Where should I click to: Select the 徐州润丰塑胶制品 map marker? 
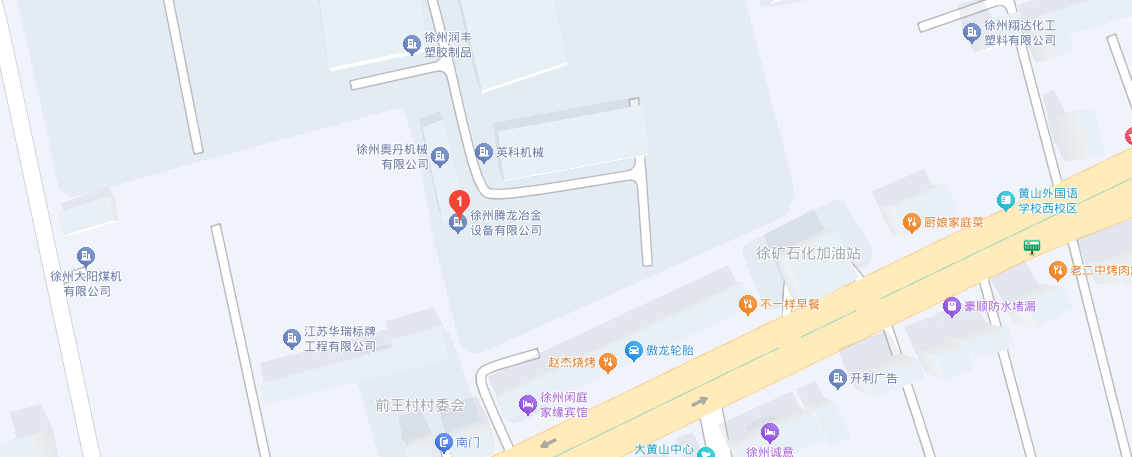[x=410, y=44]
